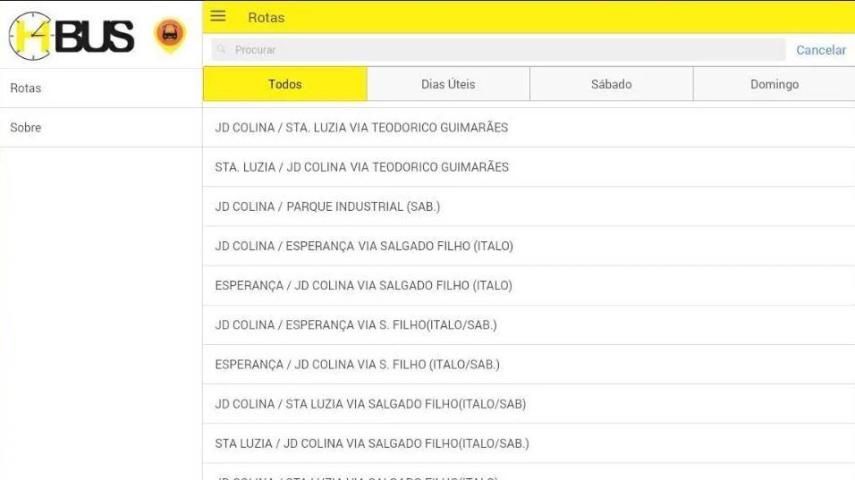Open STA LUZIA / JD COLINA VIA SALGADO FILHO(ITALO/SAB.)
This screenshot has height=480, width=855.
tap(372, 444)
